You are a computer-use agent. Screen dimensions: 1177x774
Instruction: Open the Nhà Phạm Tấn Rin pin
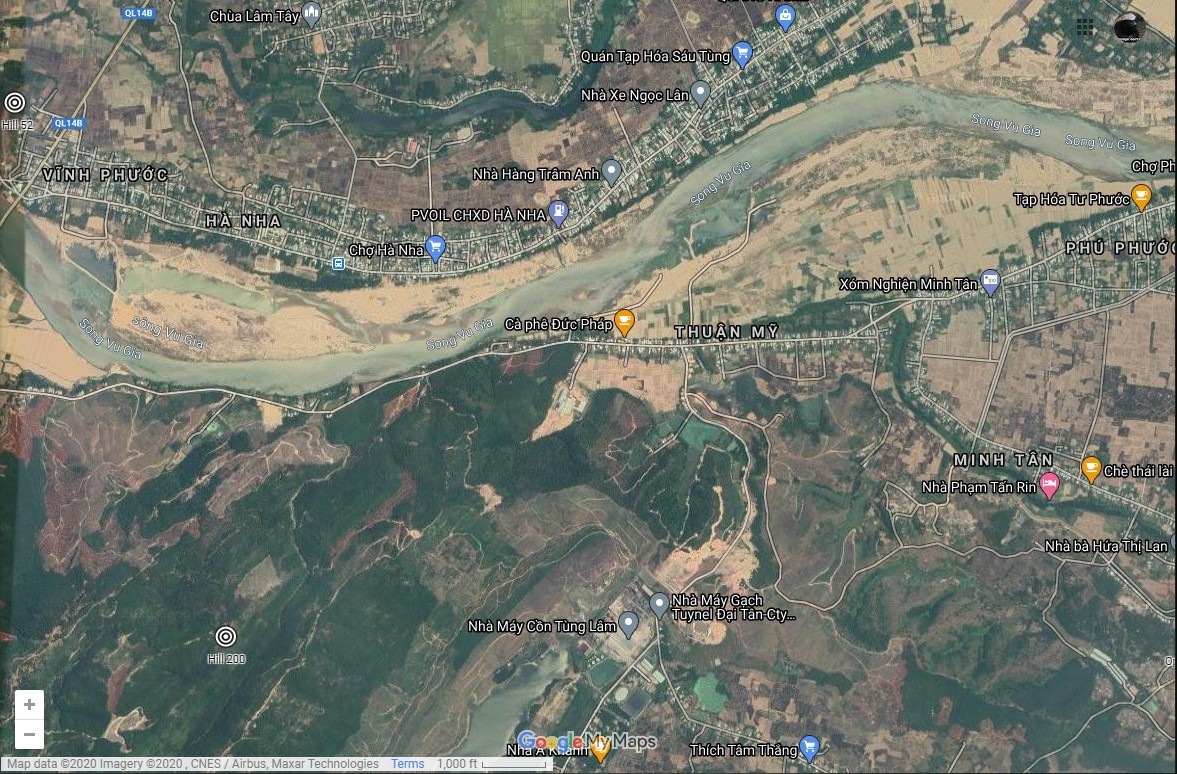point(1049,486)
